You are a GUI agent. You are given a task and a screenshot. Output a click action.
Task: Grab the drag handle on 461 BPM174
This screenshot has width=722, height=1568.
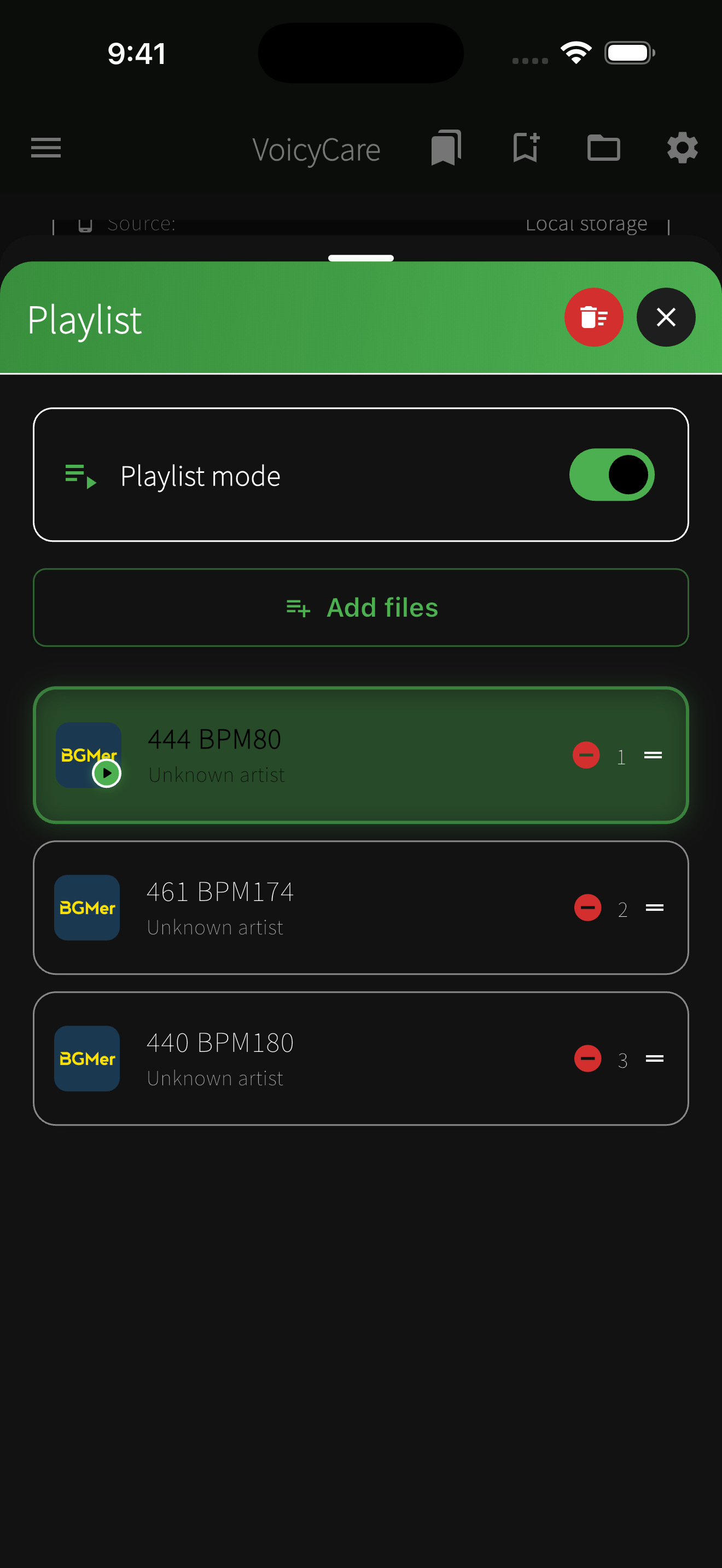pos(654,908)
